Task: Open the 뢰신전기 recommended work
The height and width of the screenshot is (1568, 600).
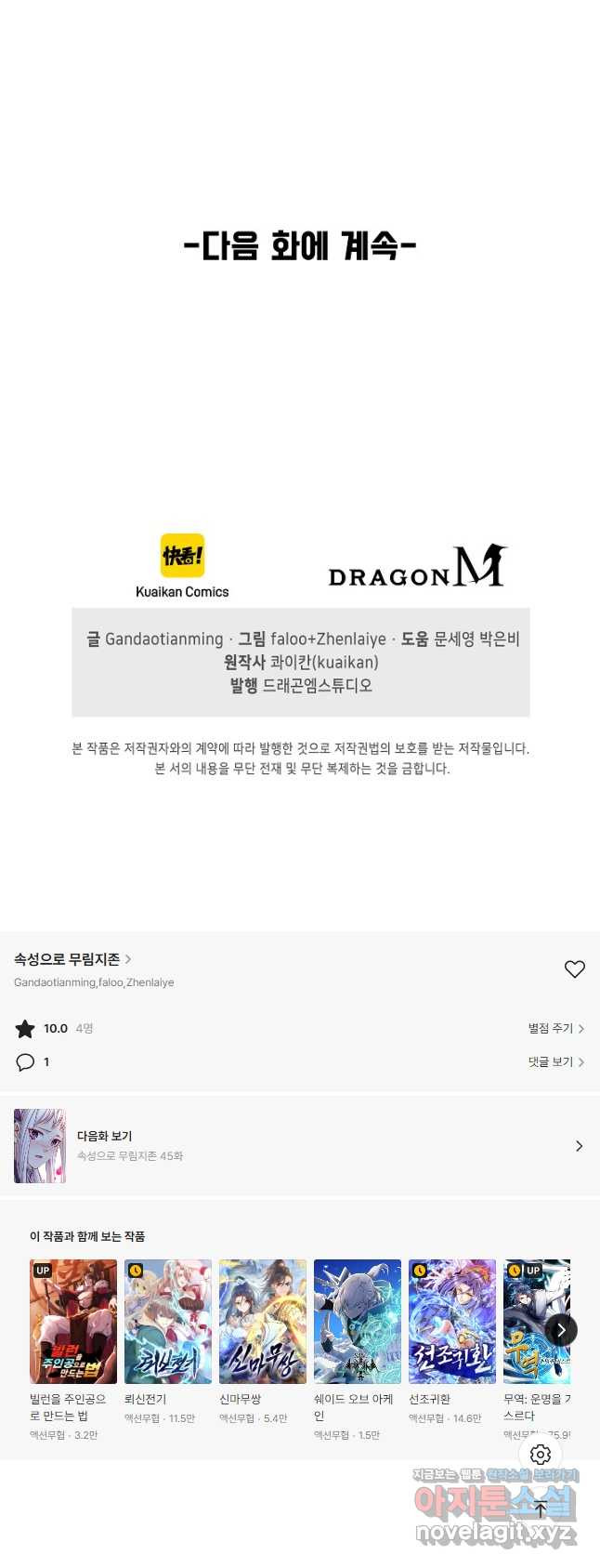Action: coord(168,1322)
